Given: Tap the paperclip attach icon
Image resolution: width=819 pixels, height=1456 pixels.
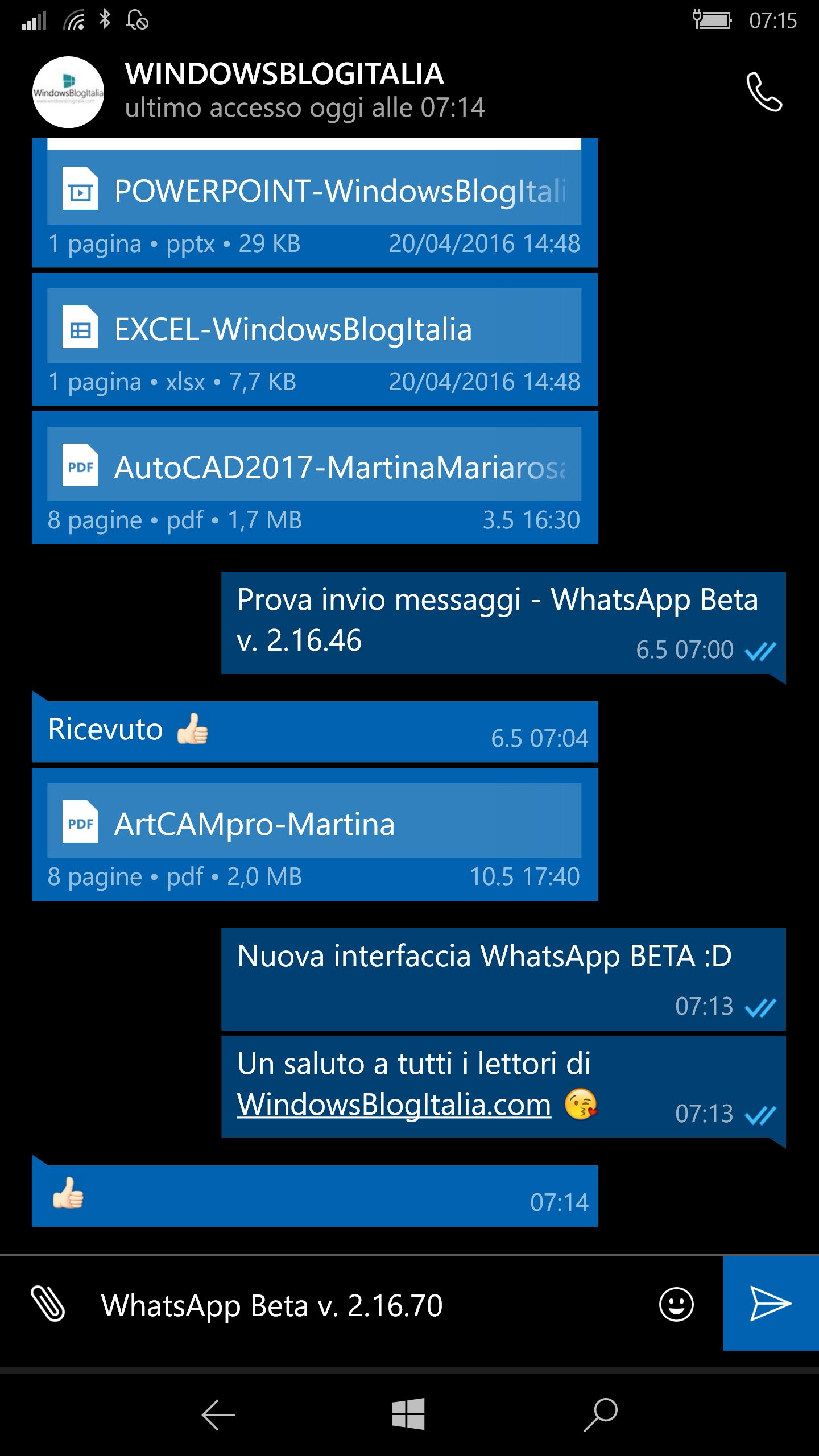Looking at the screenshot, I should (x=48, y=1304).
